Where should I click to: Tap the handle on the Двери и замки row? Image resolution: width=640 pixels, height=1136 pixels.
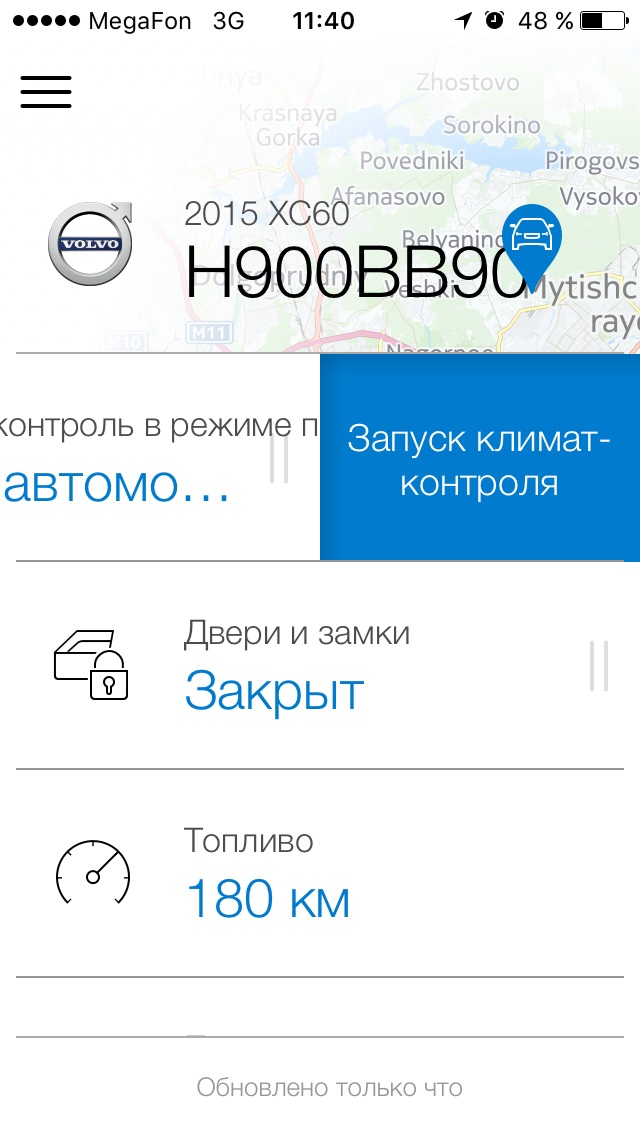tap(599, 665)
